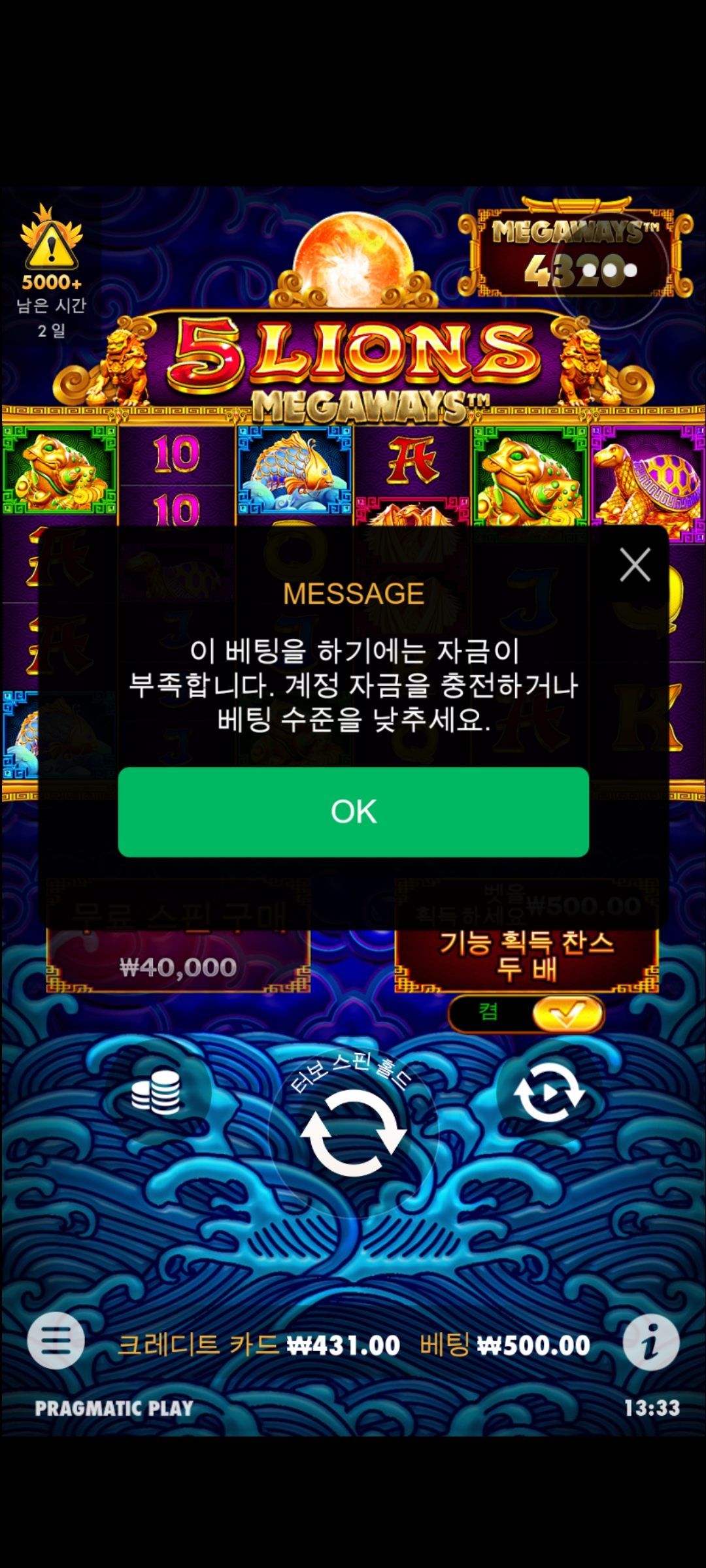Open the hamburger game menu

coord(56,1341)
